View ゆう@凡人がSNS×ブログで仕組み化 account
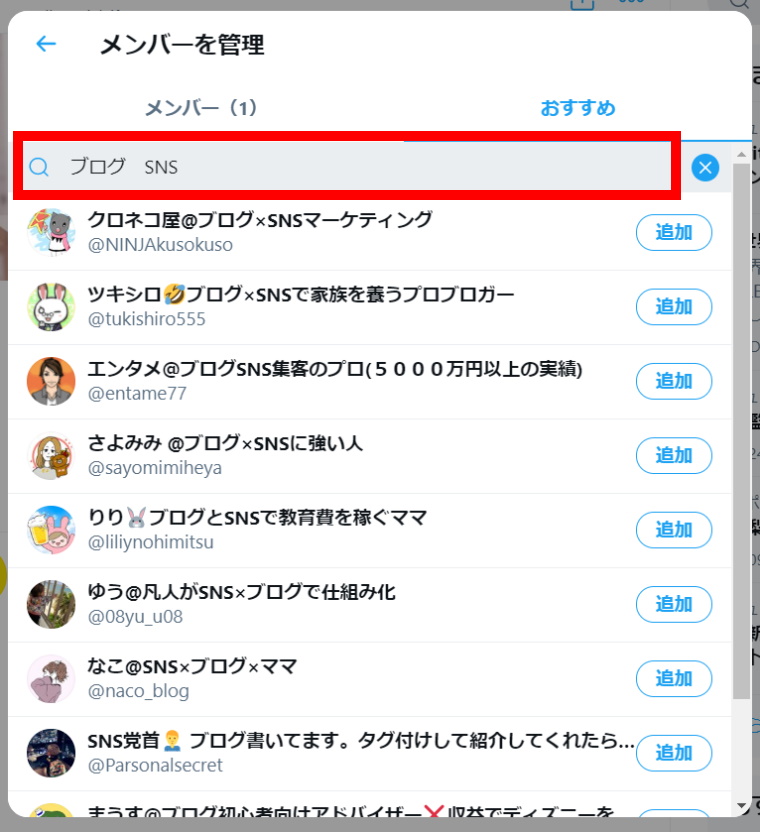Screen dimensions: 760x832 tap(242, 592)
